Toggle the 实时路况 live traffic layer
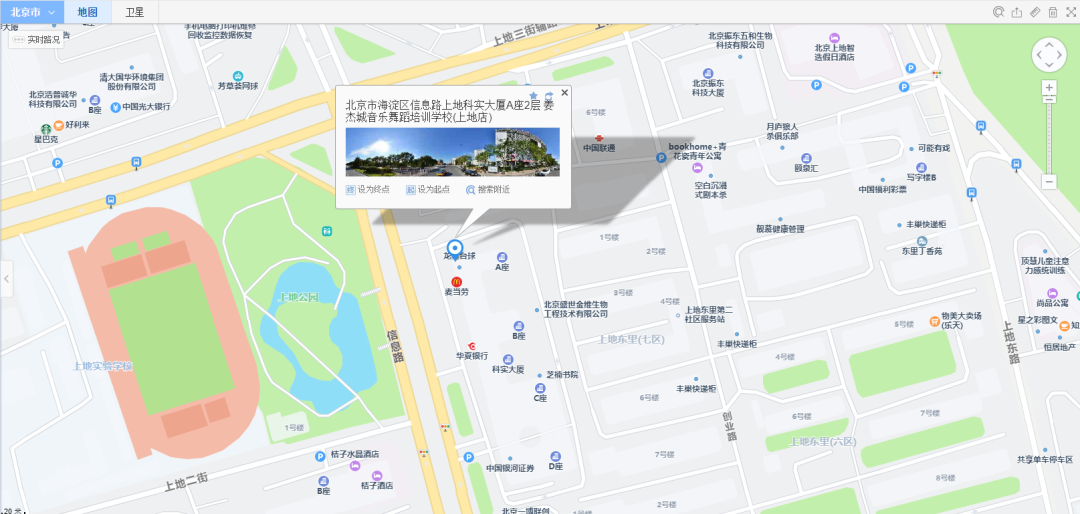 [x=37, y=40]
